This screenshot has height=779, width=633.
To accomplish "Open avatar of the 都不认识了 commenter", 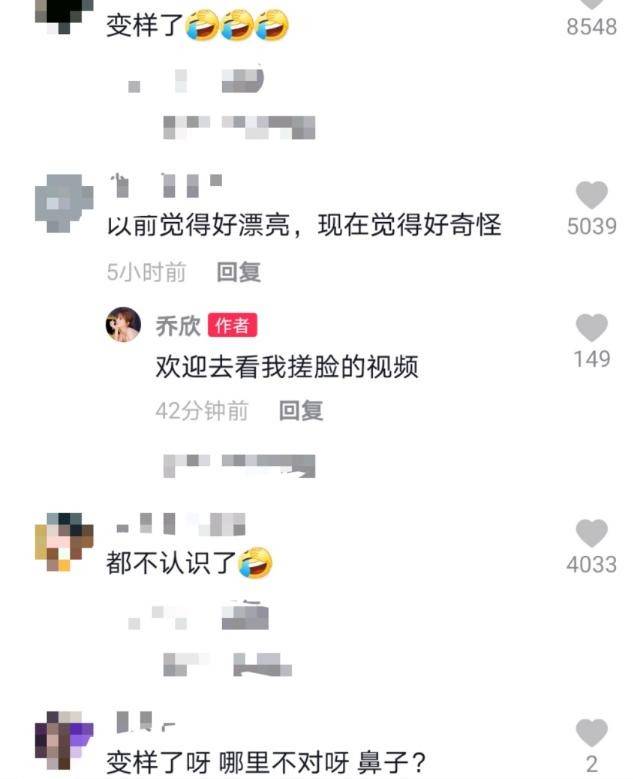I will [x=64, y=542].
